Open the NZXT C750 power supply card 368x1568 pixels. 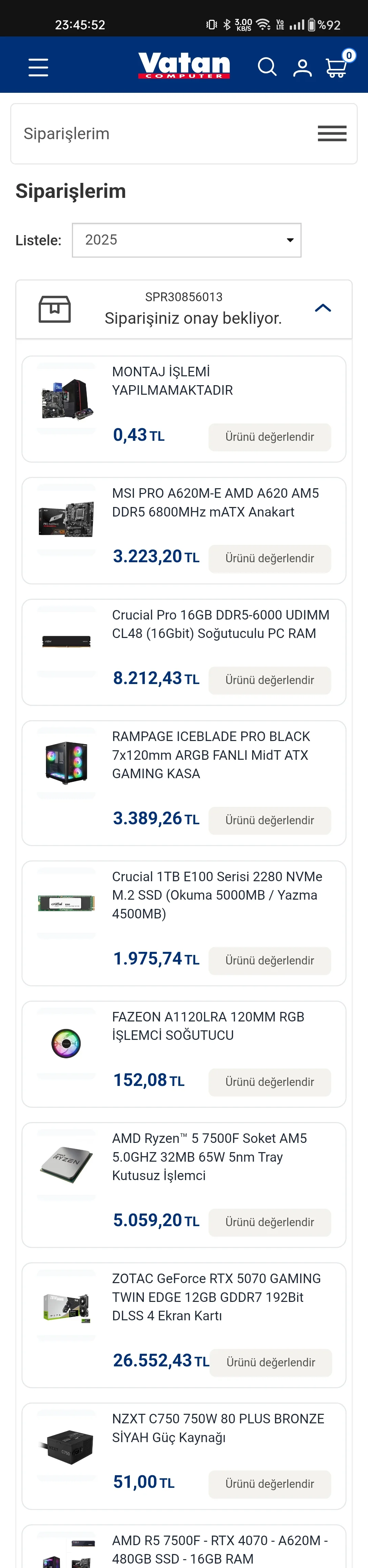pos(218,1427)
